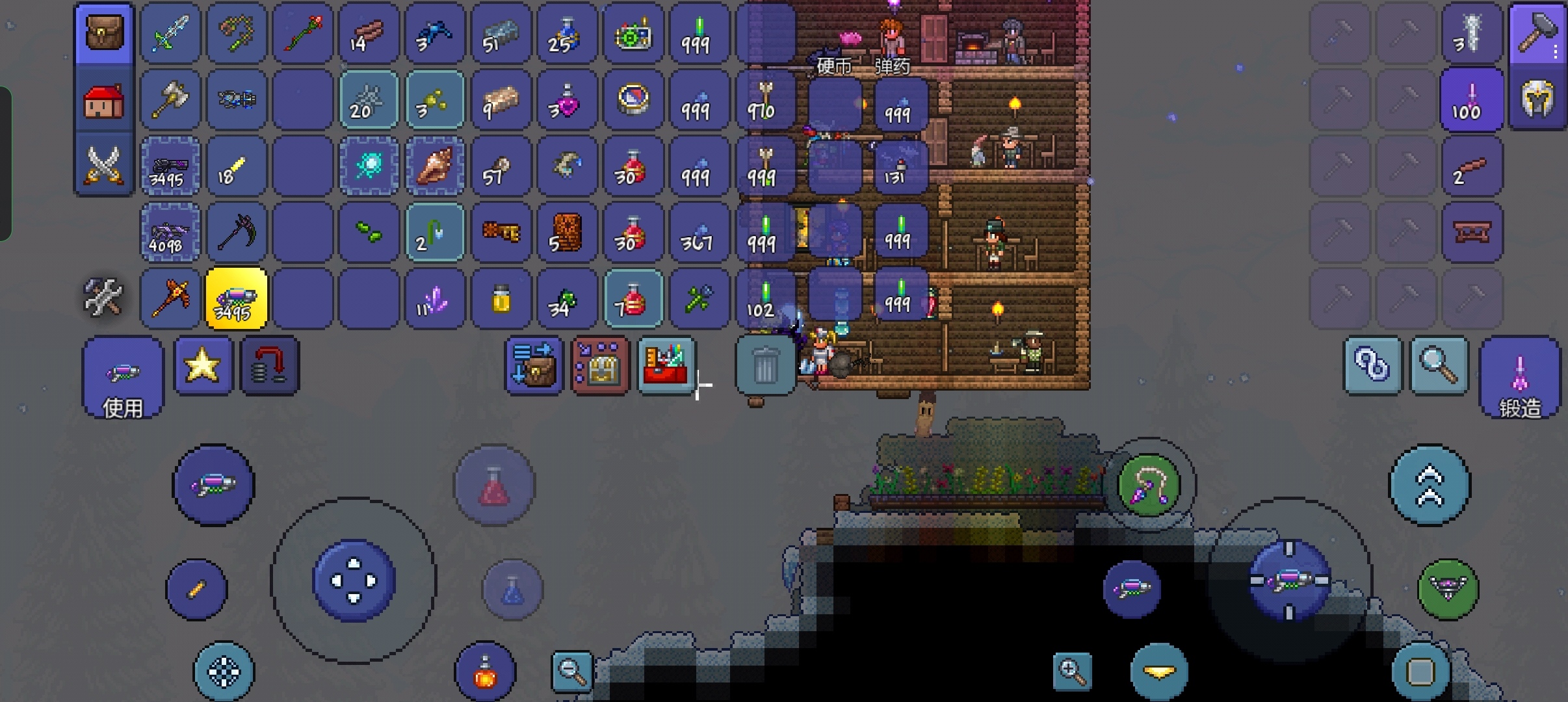Select the highlighted gun with 3495 ammo

click(x=237, y=298)
